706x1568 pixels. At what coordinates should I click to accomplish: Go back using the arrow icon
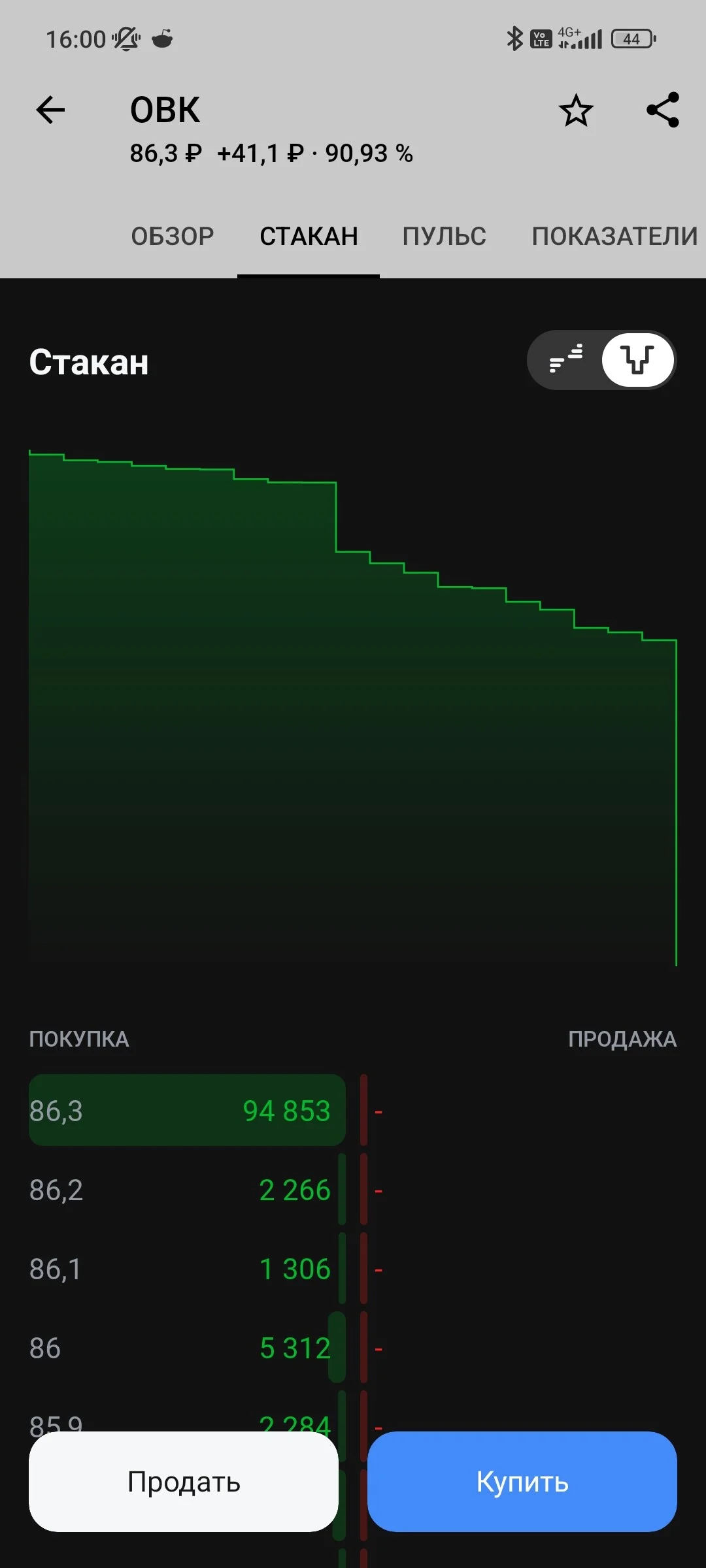tap(50, 110)
